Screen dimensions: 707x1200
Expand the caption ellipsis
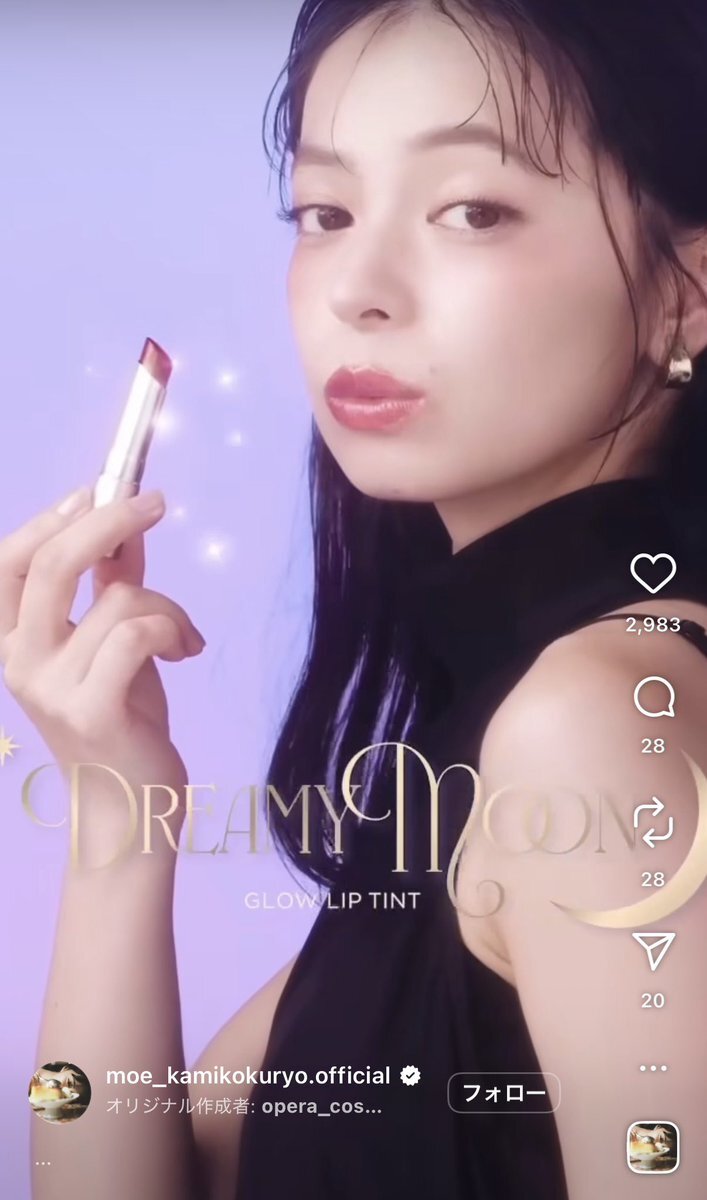(x=42, y=1163)
